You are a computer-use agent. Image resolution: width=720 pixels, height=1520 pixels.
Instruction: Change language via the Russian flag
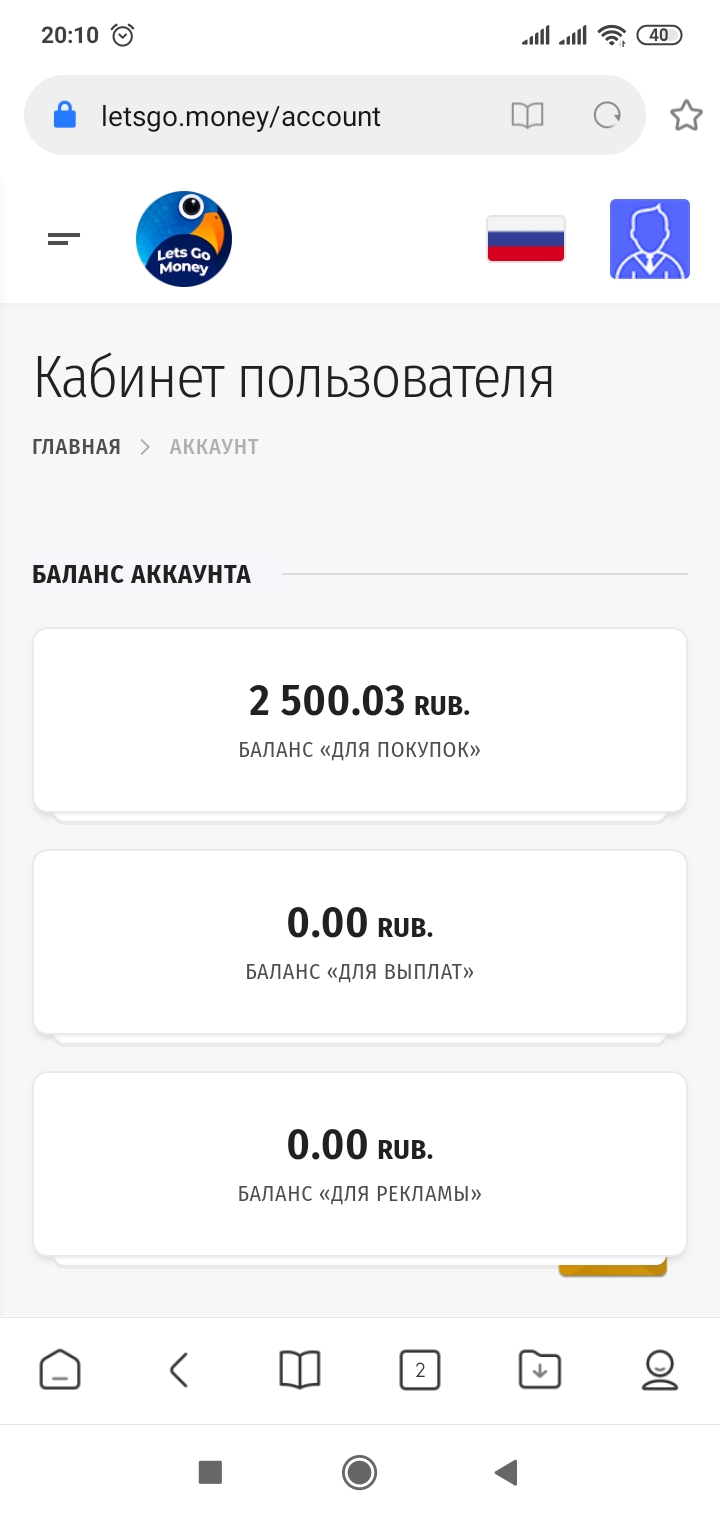click(x=526, y=239)
